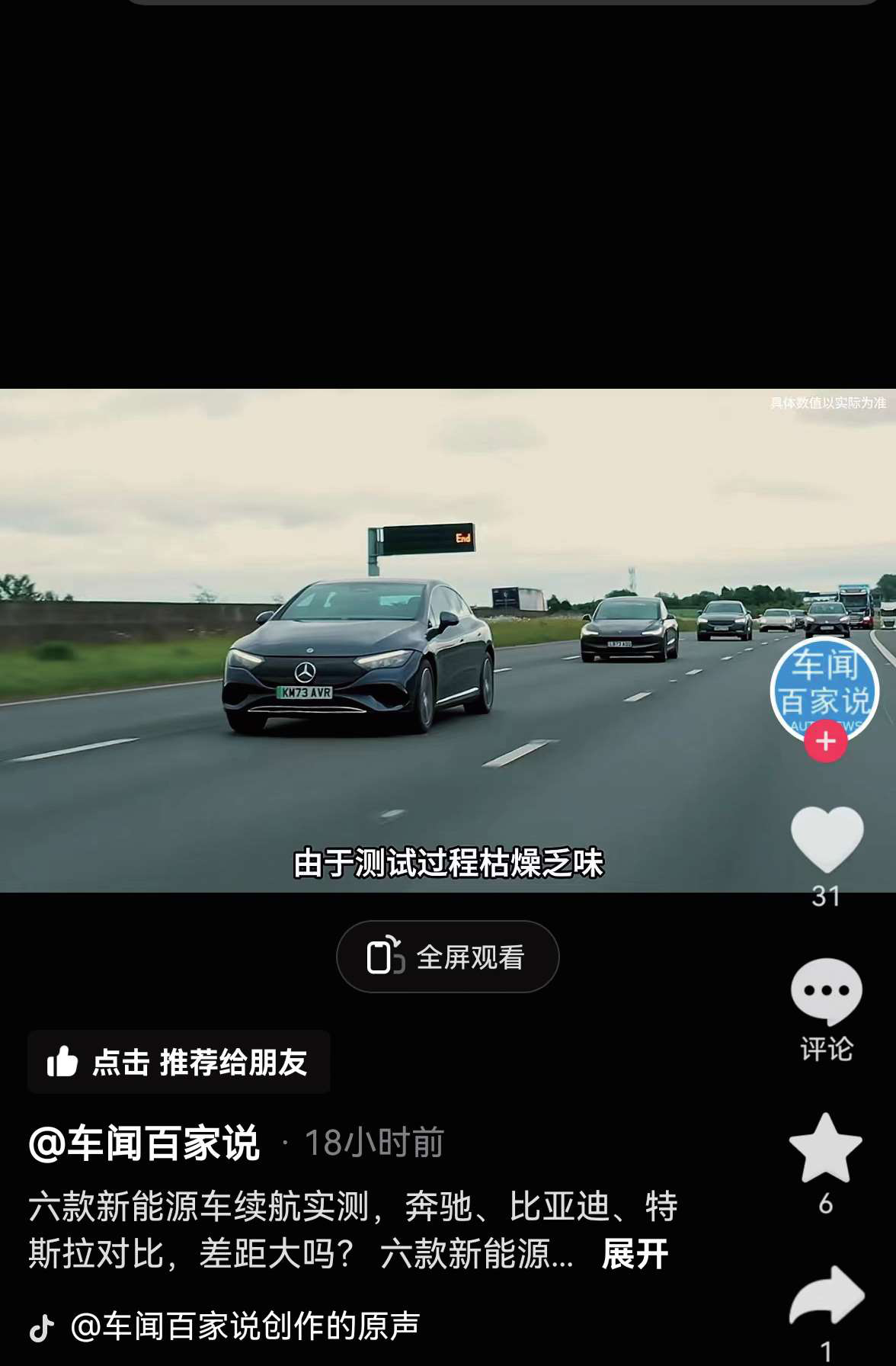The height and width of the screenshot is (1366, 896).
Task: Open the @车闻百家说创作的原声 sound page
Action: click(x=244, y=1326)
